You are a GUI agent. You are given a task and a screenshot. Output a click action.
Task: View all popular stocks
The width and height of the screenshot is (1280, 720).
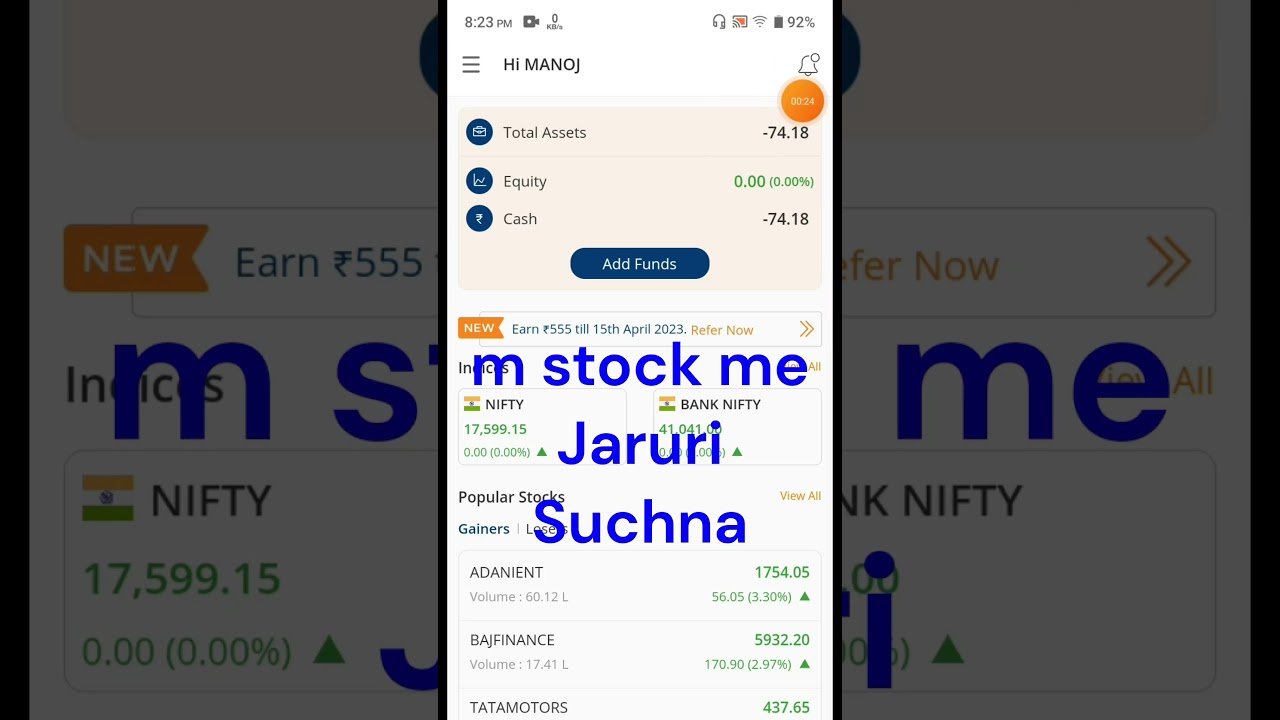click(800, 496)
